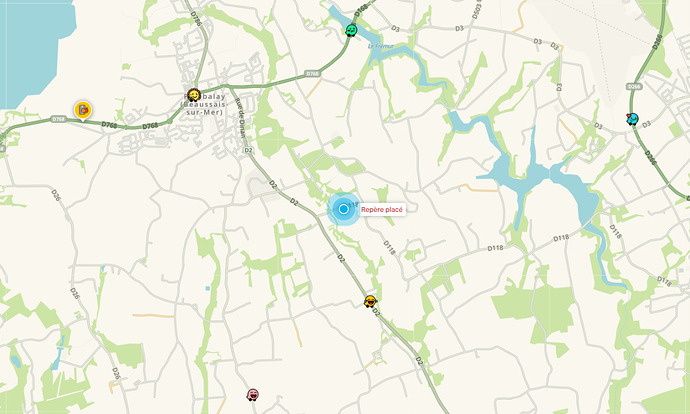Select the green Wazer near Le Frémur

tap(352, 30)
